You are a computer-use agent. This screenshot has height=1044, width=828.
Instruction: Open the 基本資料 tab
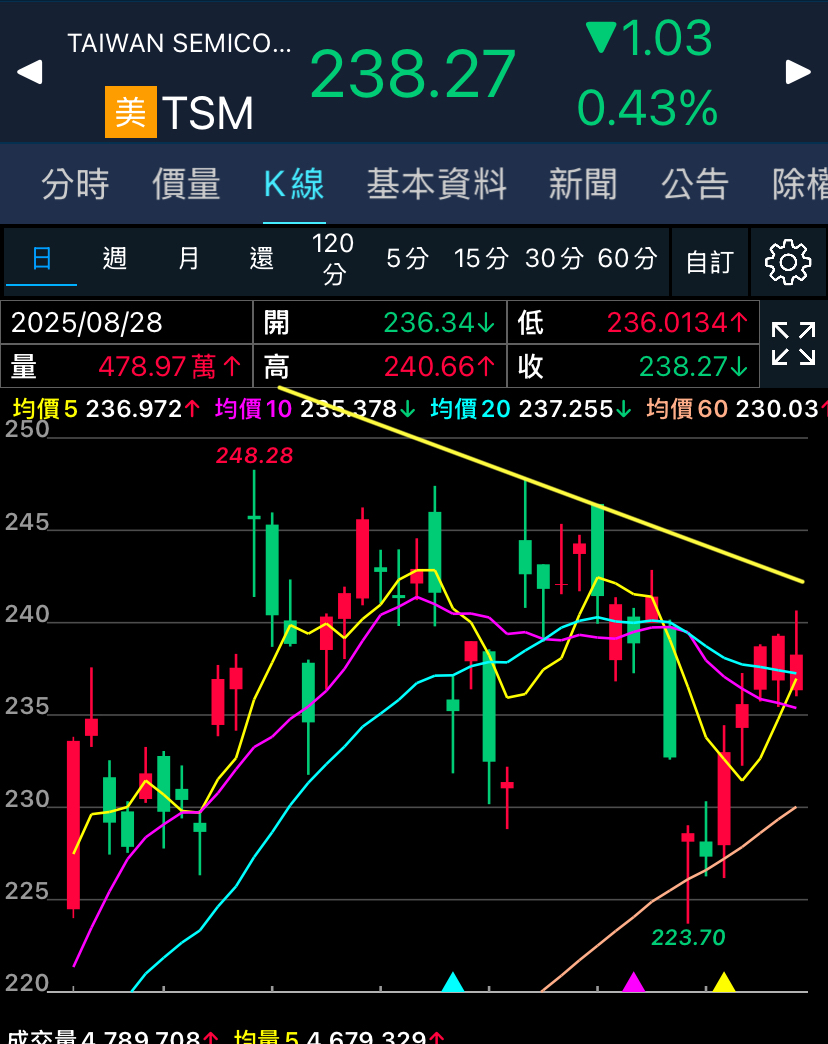[x=436, y=185]
